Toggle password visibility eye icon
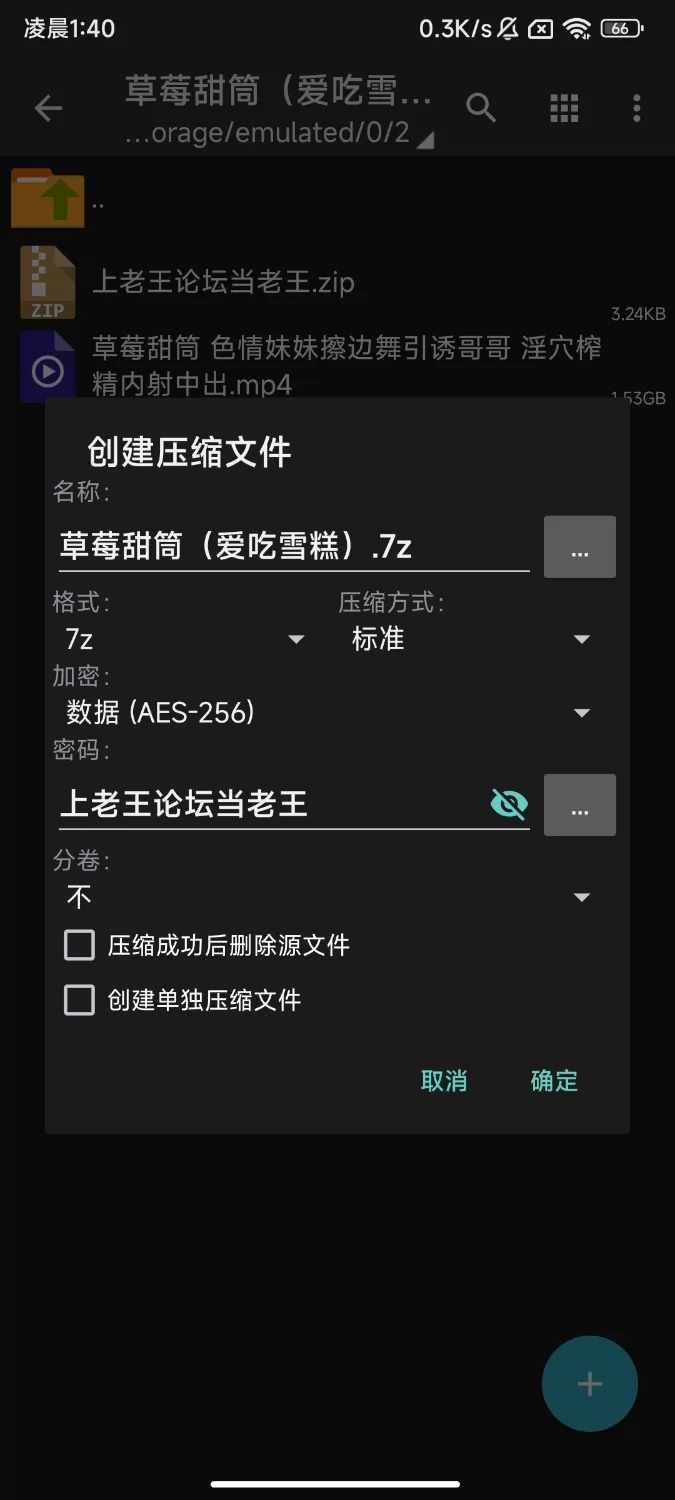Viewport: 675px width, 1500px height. [509, 804]
